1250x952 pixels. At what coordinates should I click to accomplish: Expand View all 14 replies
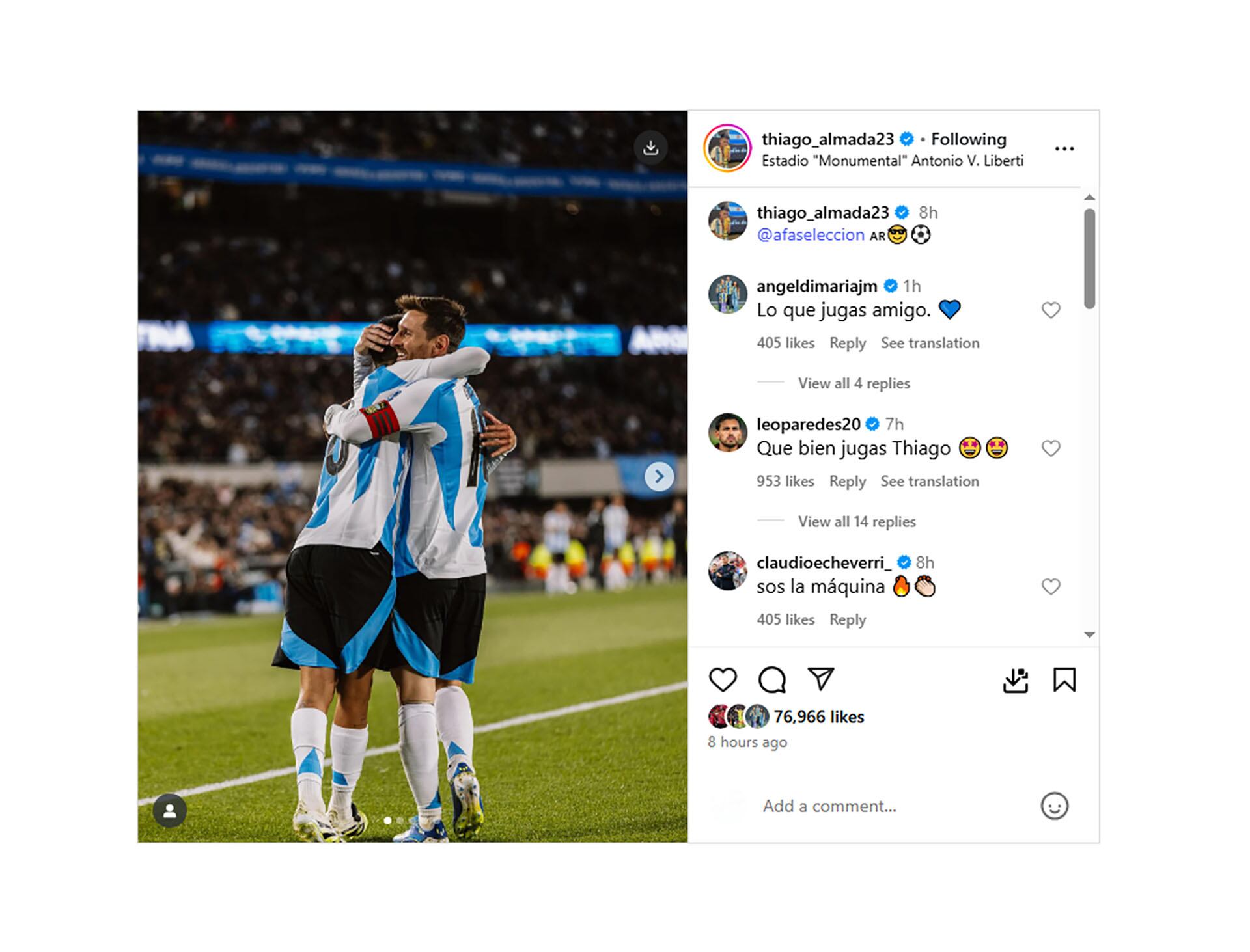pyautogui.click(x=856, y=522)
